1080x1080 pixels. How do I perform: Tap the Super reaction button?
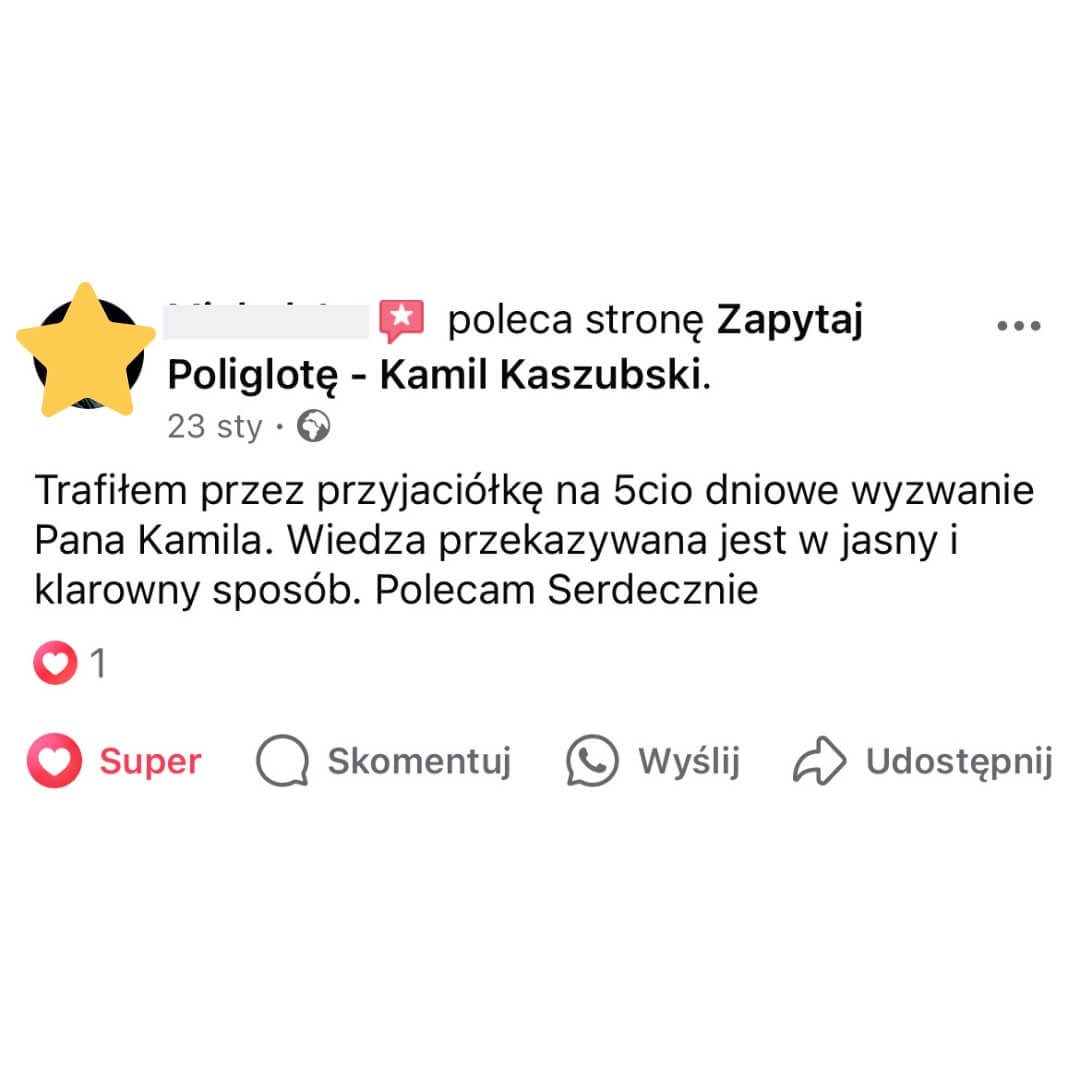pos(114,762)
